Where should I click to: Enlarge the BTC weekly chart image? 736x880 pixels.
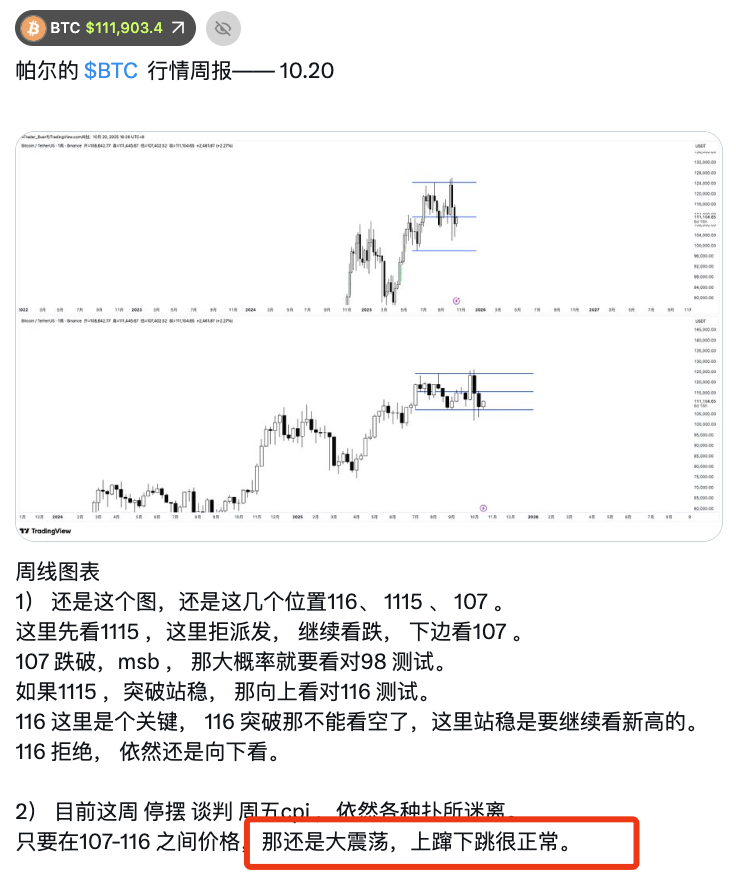point(368,336)
